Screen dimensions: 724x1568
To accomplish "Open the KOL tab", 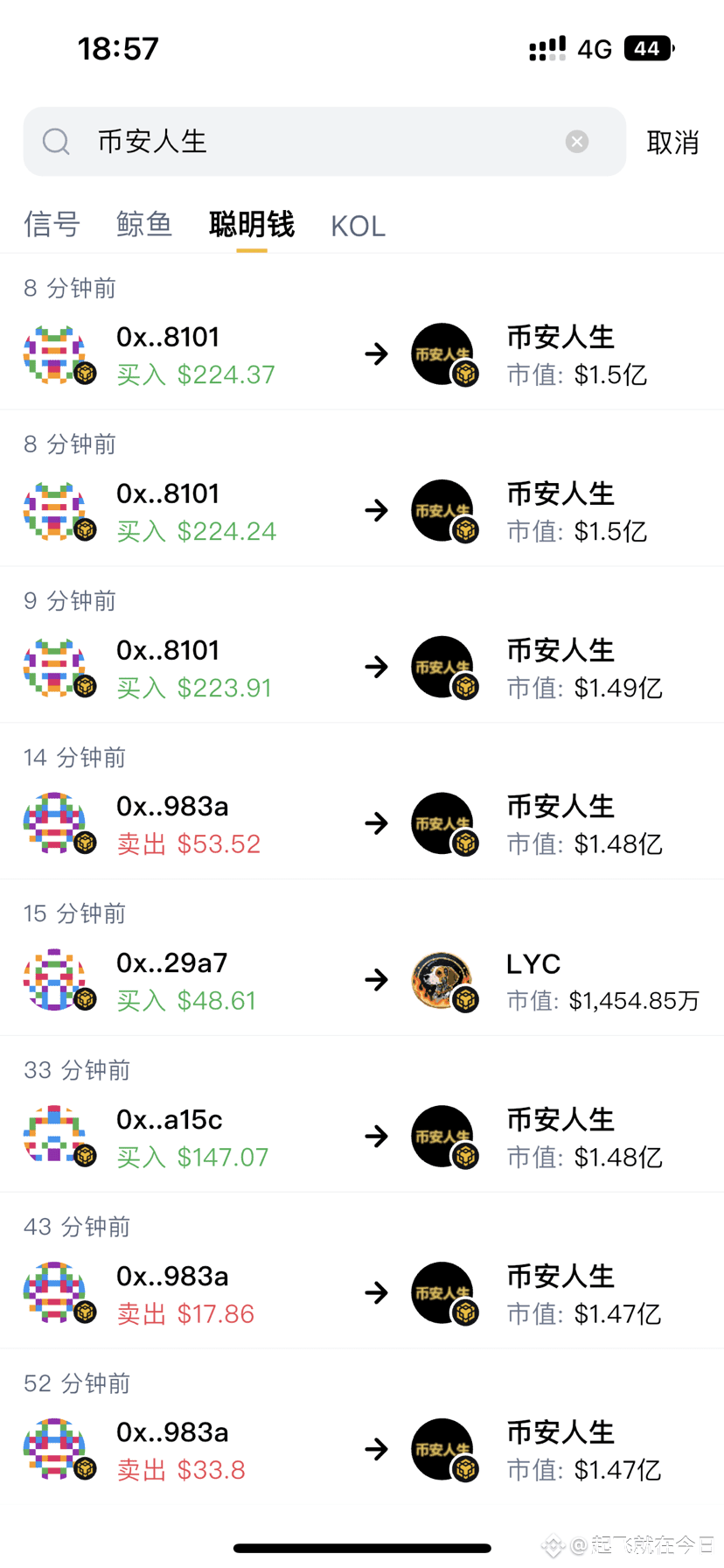I will pyautogui.click(x=358, y=227).
